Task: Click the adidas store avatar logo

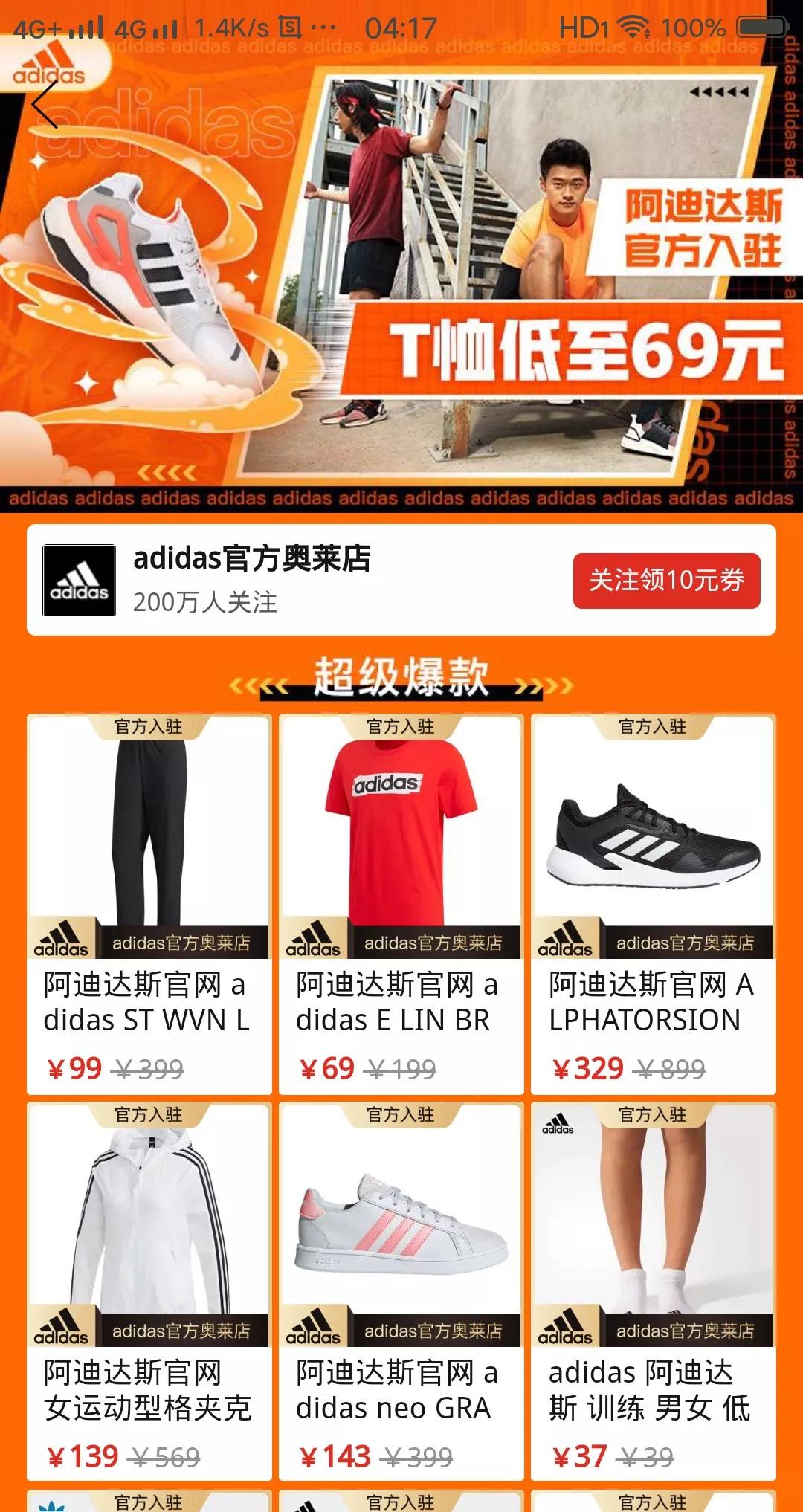Action: click(x=80, y=581)
